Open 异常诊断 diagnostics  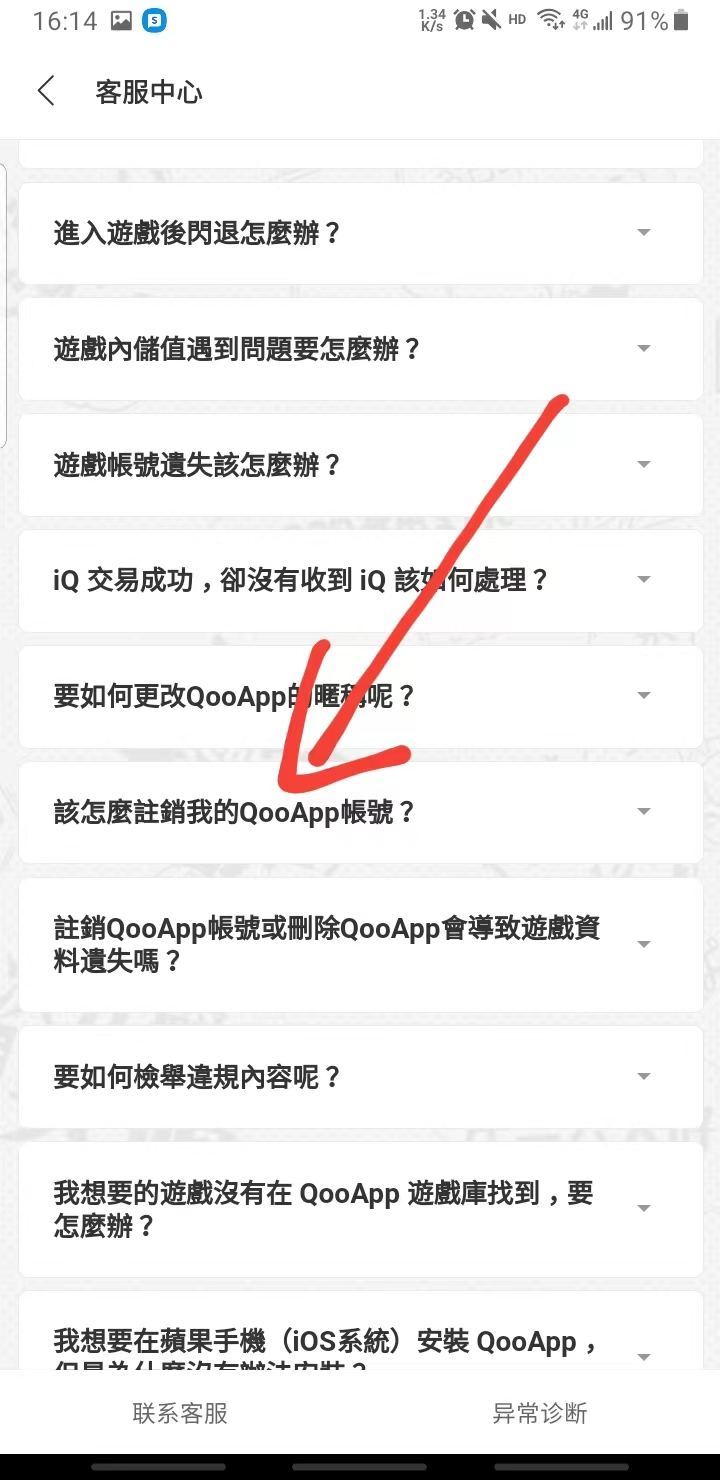click(x=540, y=1413)
